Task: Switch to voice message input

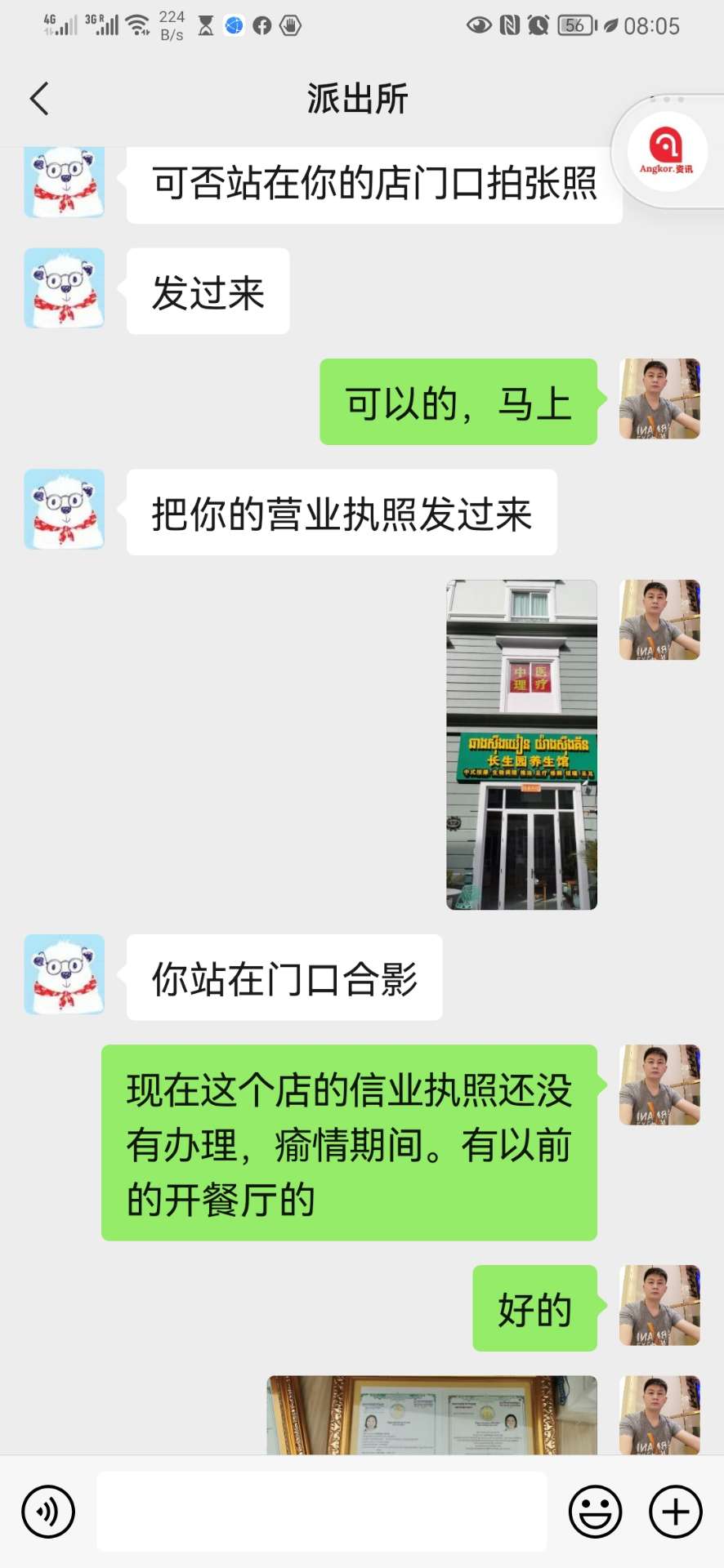Action: point(48,1512)
